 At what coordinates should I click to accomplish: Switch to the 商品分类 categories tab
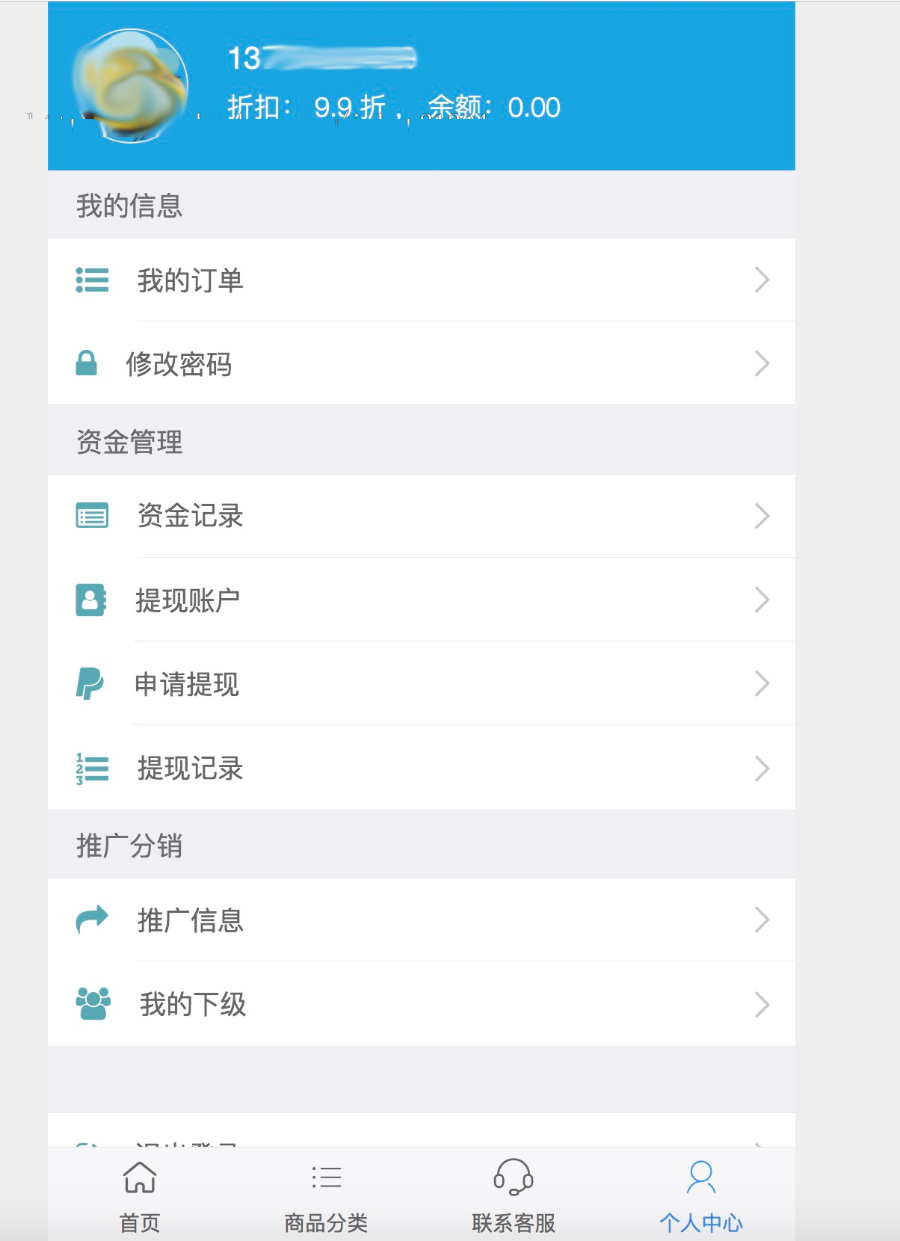coord(326,1197)
